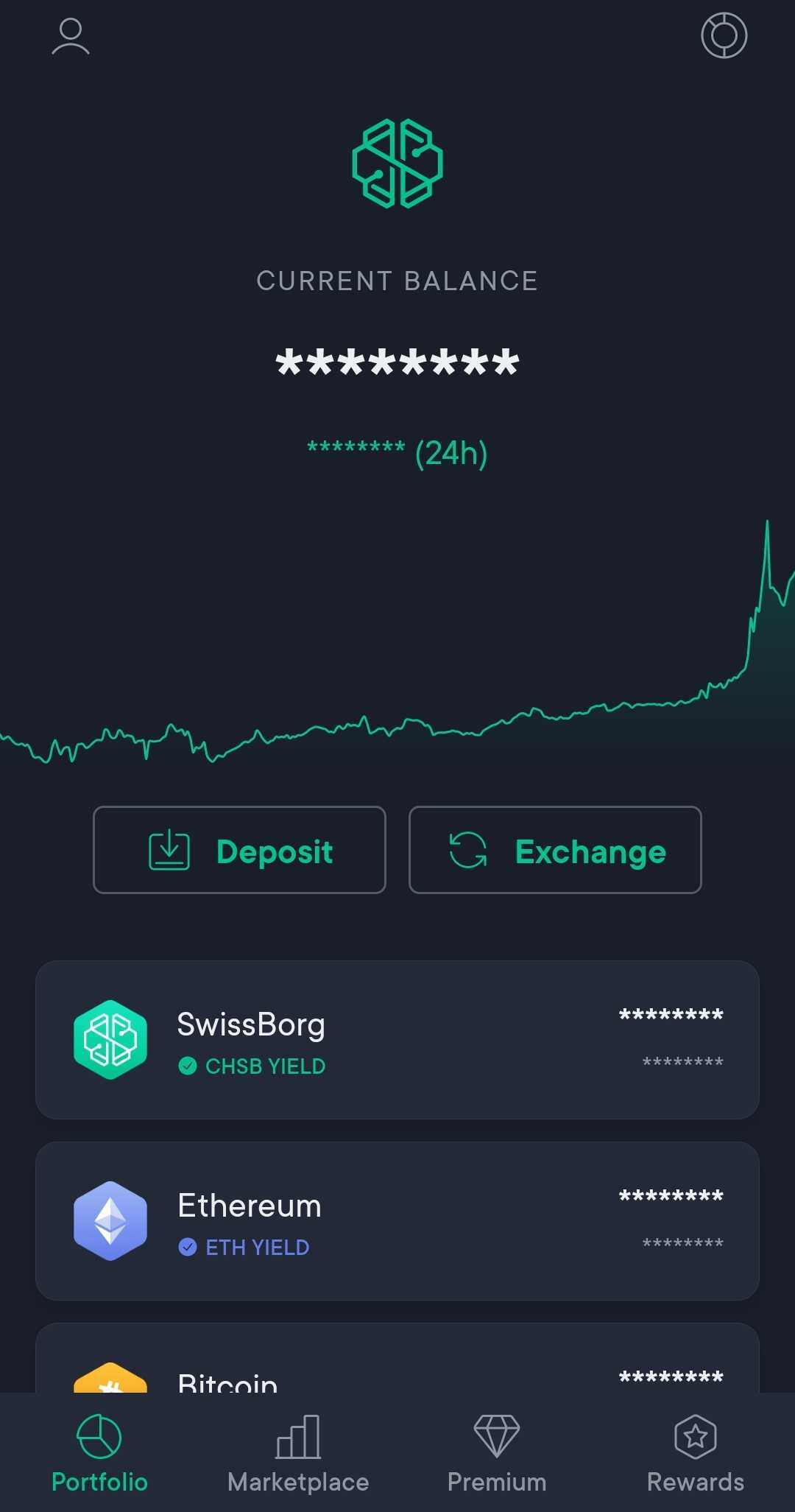This screenshot has width=795, height=1512.
Task: Click the ETH YIELD verified badge
Action: [187, 1247]
